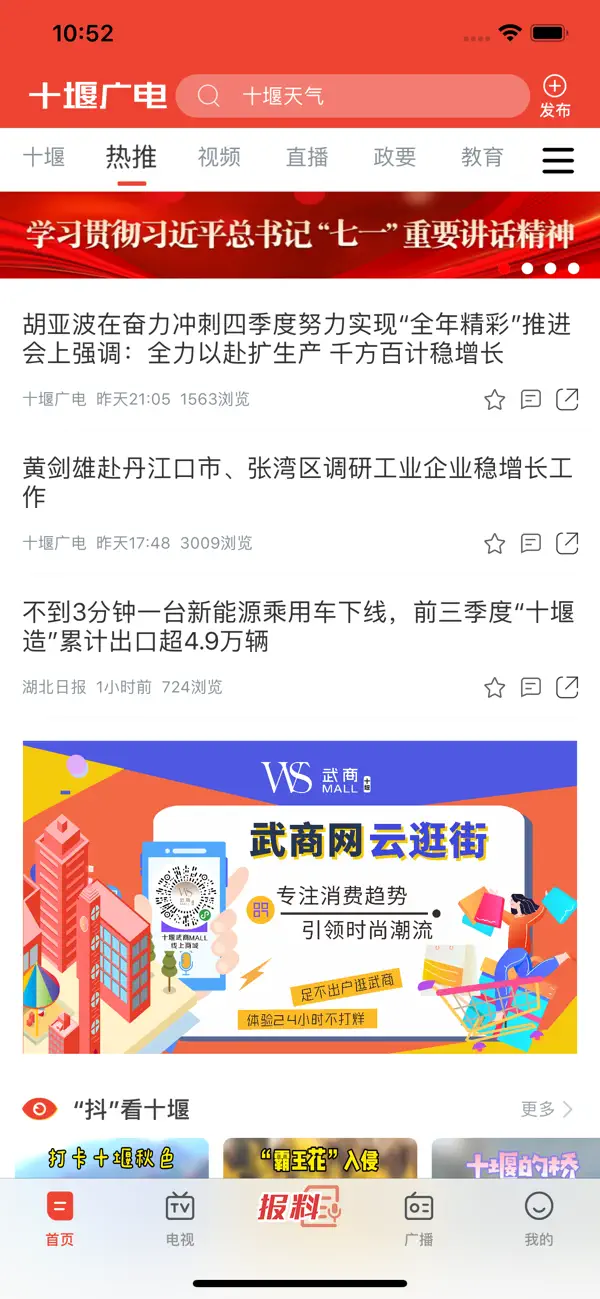Go to the 电视 tab
This screenshot has height=1299, width=600.
(180, 1217)
